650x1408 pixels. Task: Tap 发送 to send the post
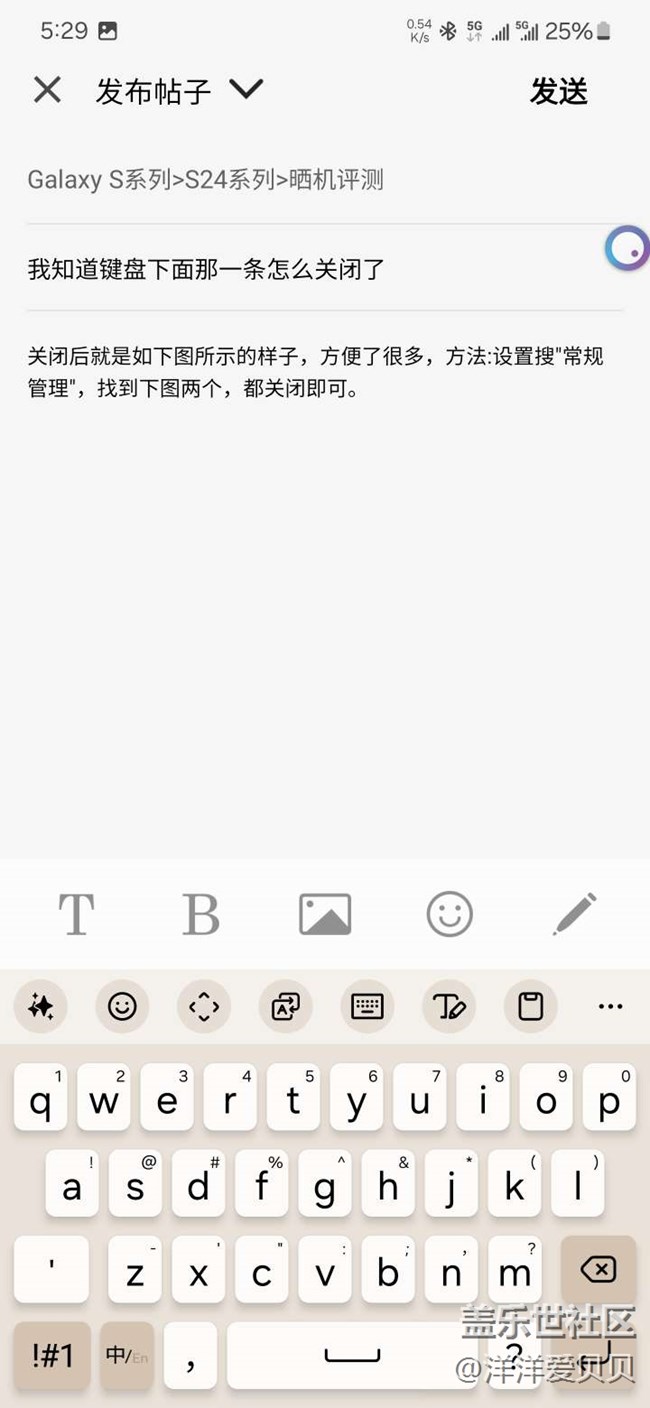(x=558, y=91)
